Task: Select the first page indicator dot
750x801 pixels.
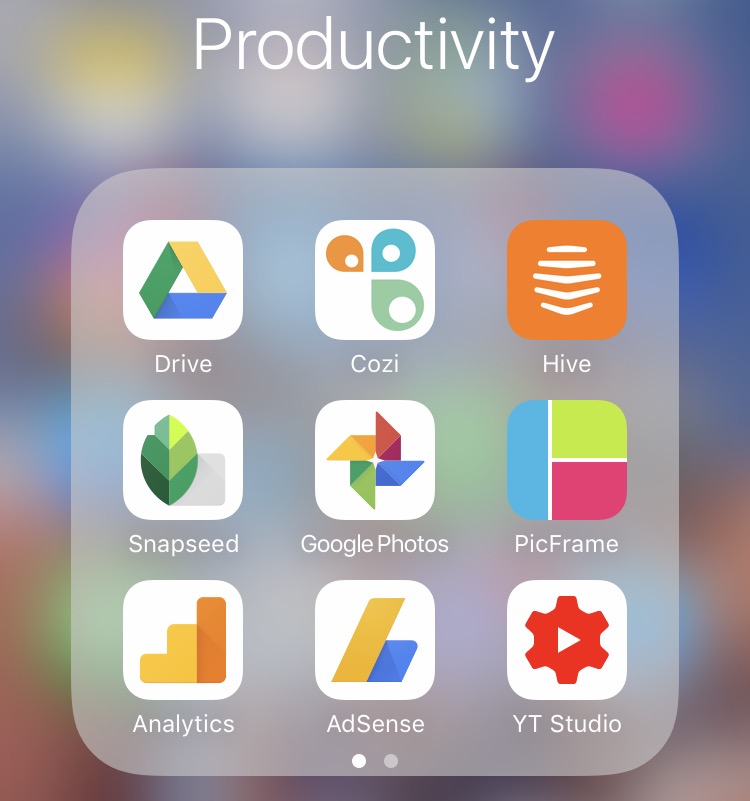Action: [360, 761]
